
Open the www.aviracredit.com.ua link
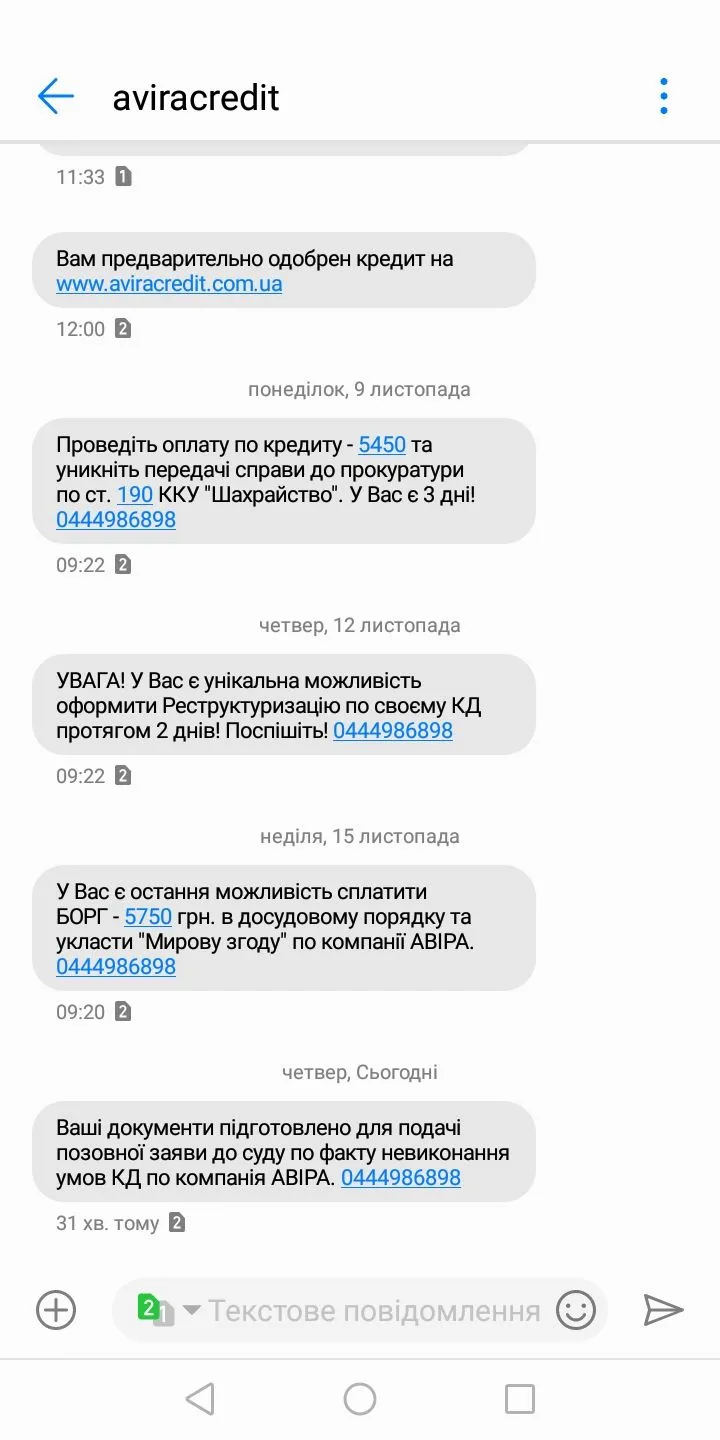(169, 284)
